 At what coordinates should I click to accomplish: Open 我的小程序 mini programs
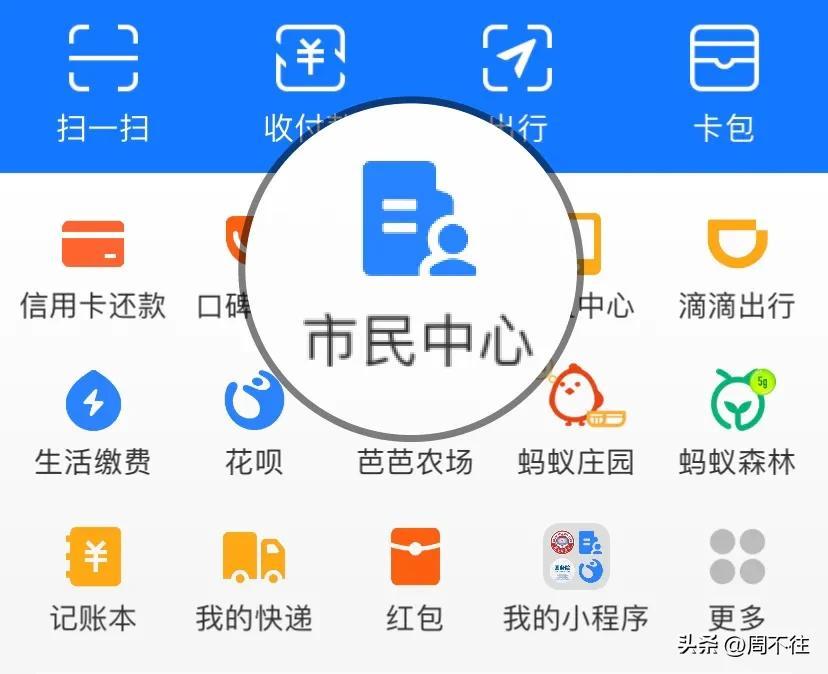pos(575,580)
